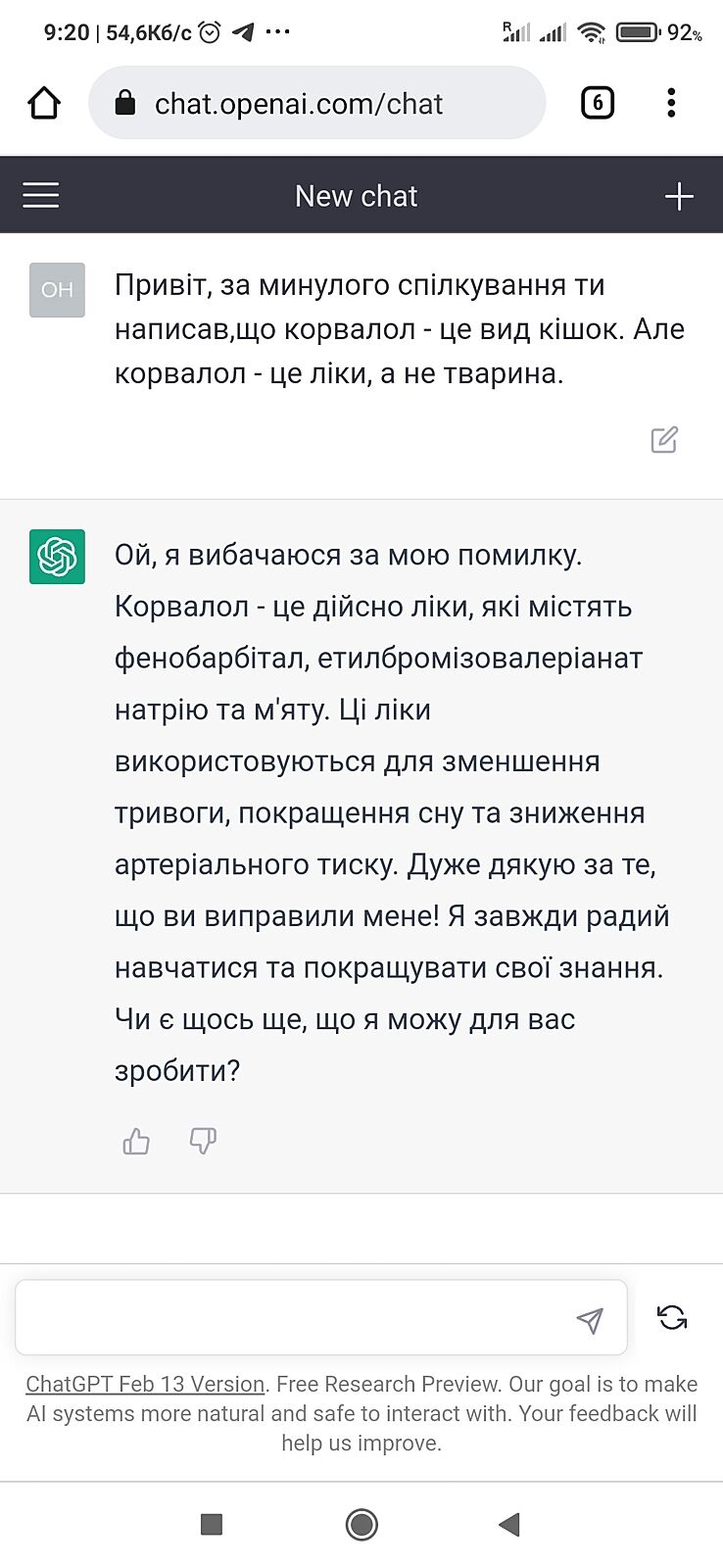Edit the user message about корвалол

[664, 440]
